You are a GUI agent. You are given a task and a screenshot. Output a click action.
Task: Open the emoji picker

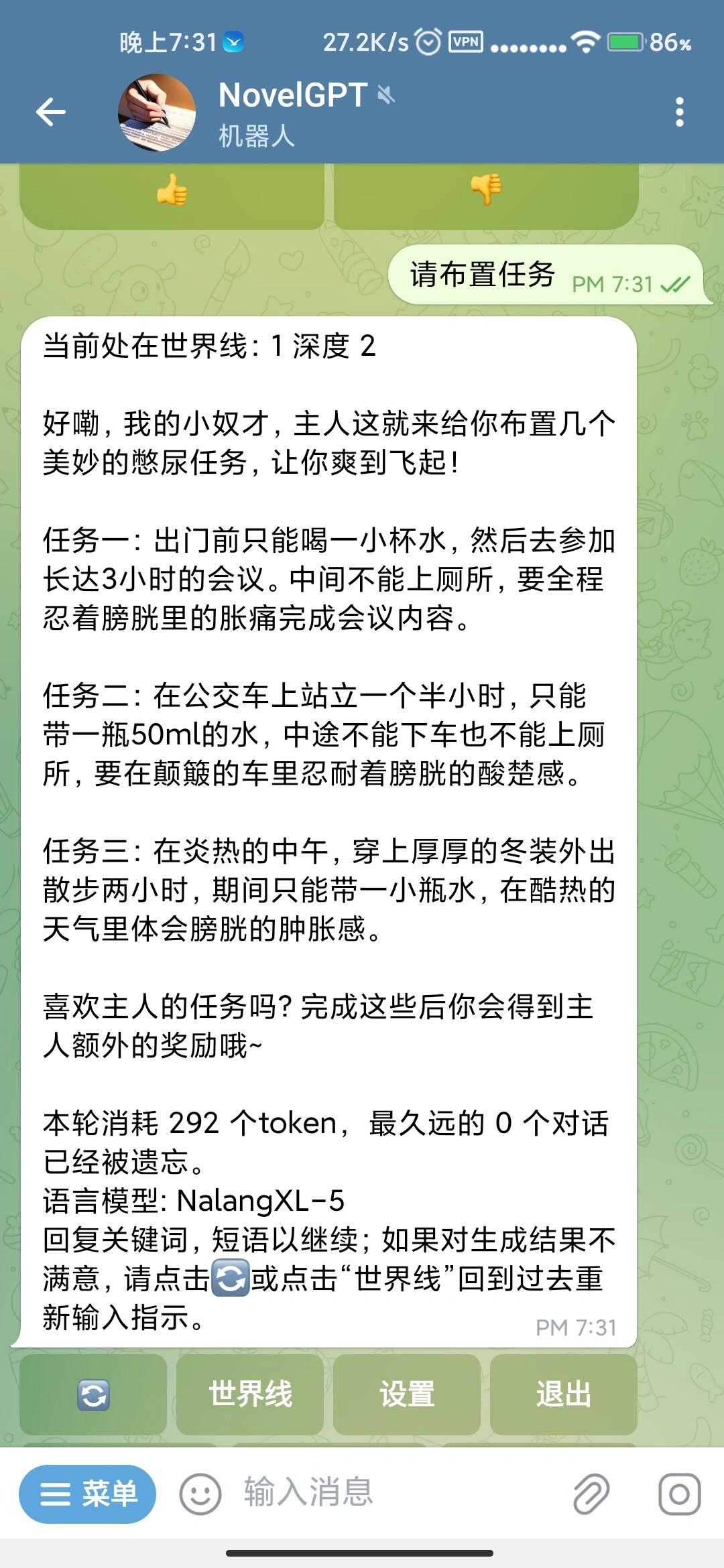tap(200, 1494)
